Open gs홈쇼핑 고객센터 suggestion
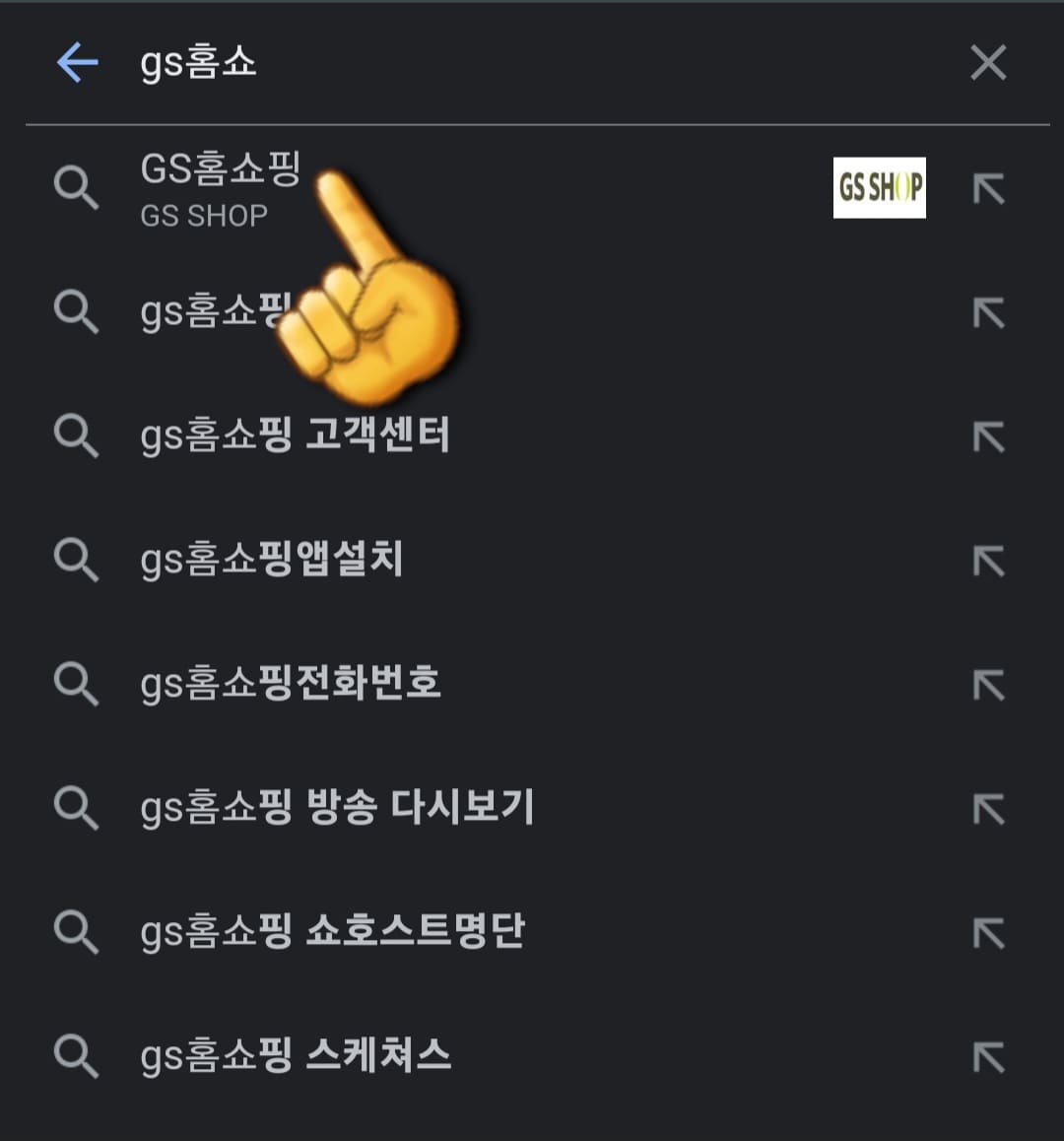Viewport: 1064px width, 1141px height. point(296,436)
